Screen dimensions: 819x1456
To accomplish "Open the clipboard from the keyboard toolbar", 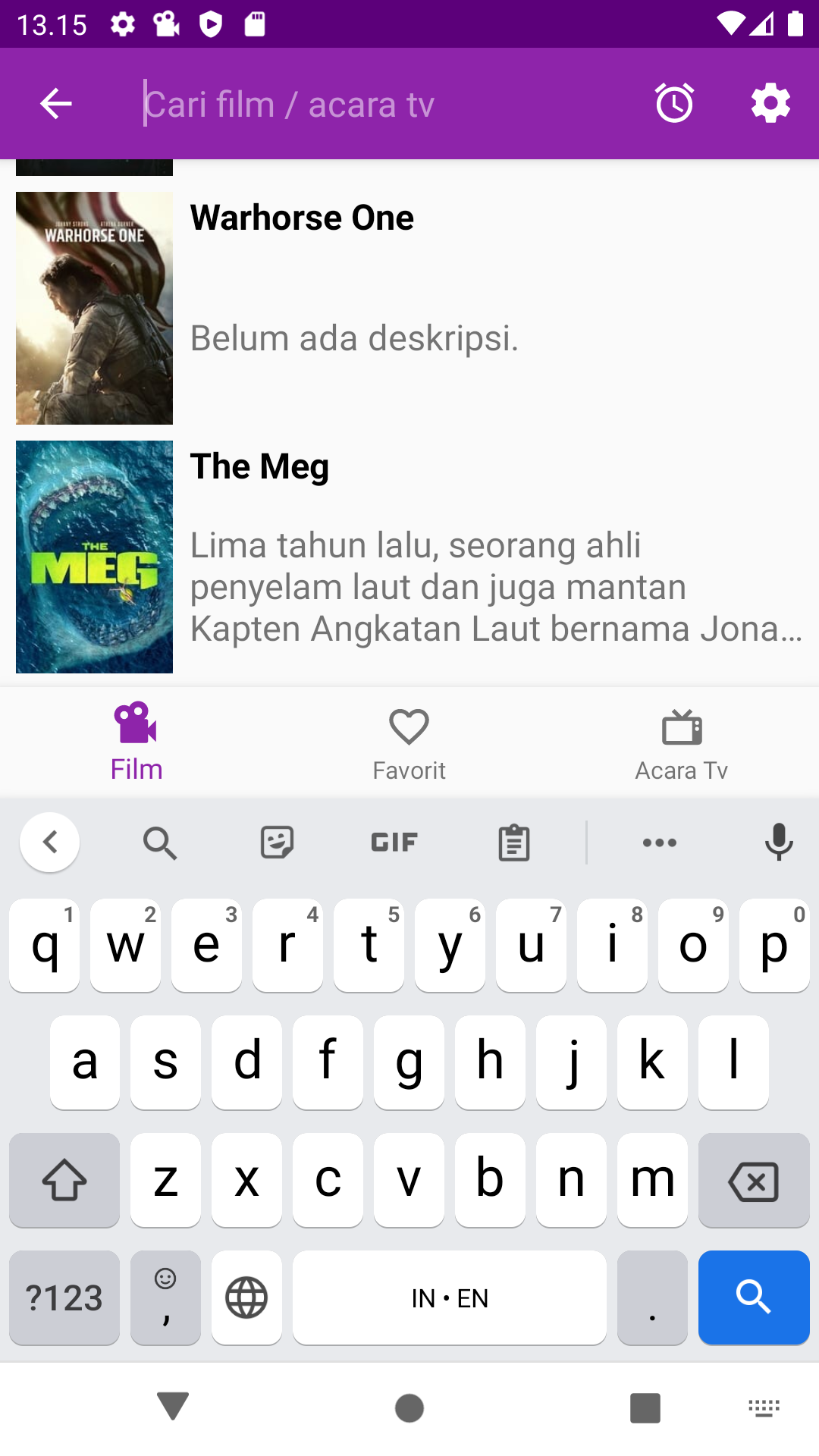I will click(513, 842).
